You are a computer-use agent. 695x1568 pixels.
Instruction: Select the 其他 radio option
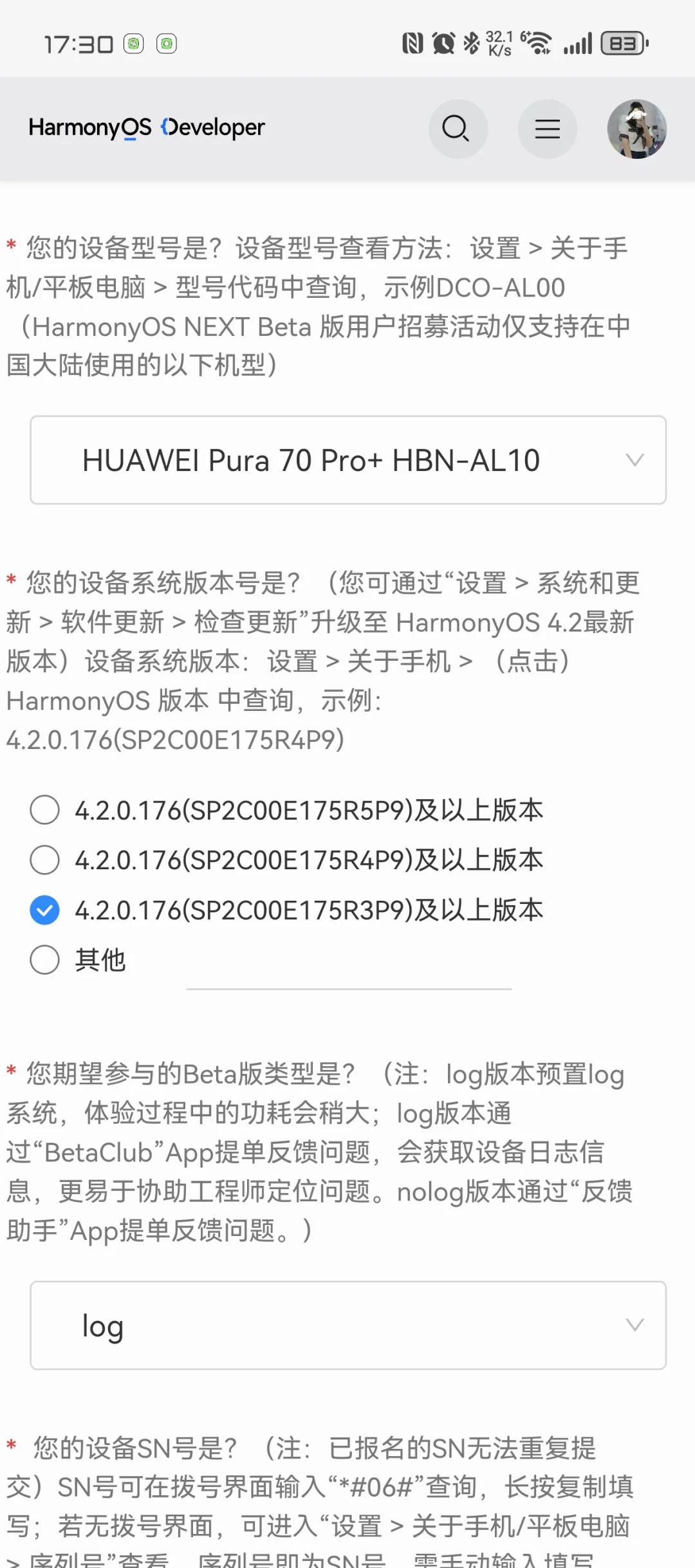click(45, 959)
